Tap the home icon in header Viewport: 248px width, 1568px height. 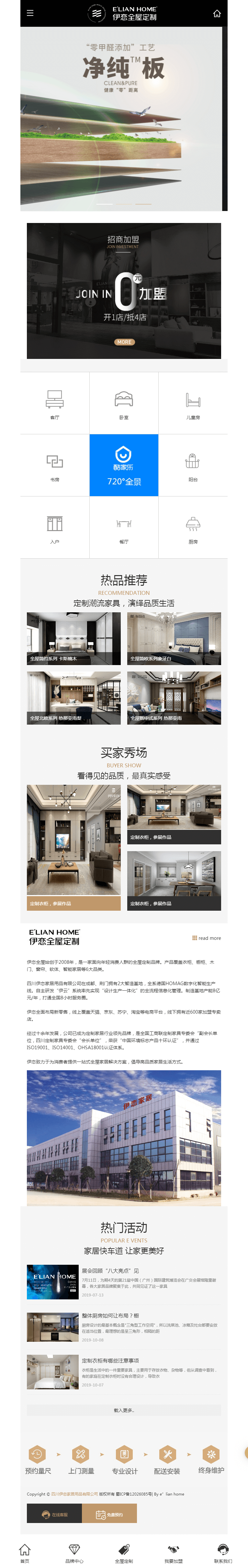[x=216, y=13]
